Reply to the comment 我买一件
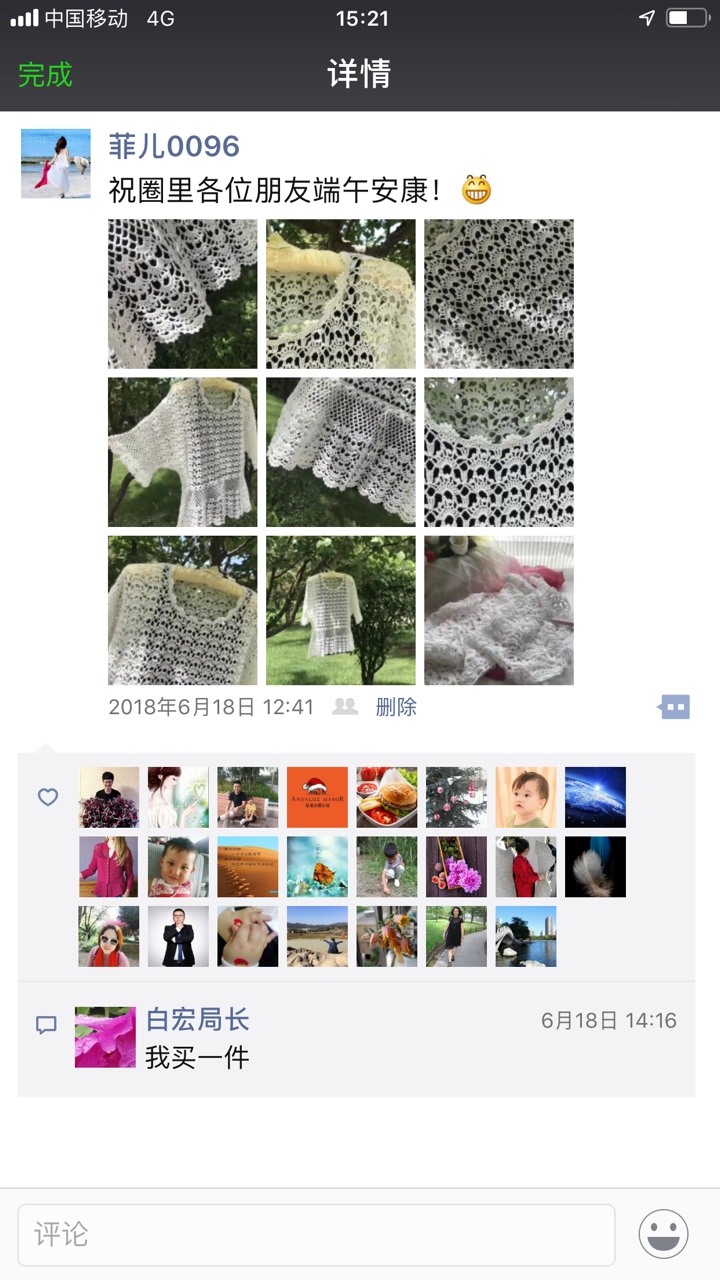 click(x=197, y=1057)
